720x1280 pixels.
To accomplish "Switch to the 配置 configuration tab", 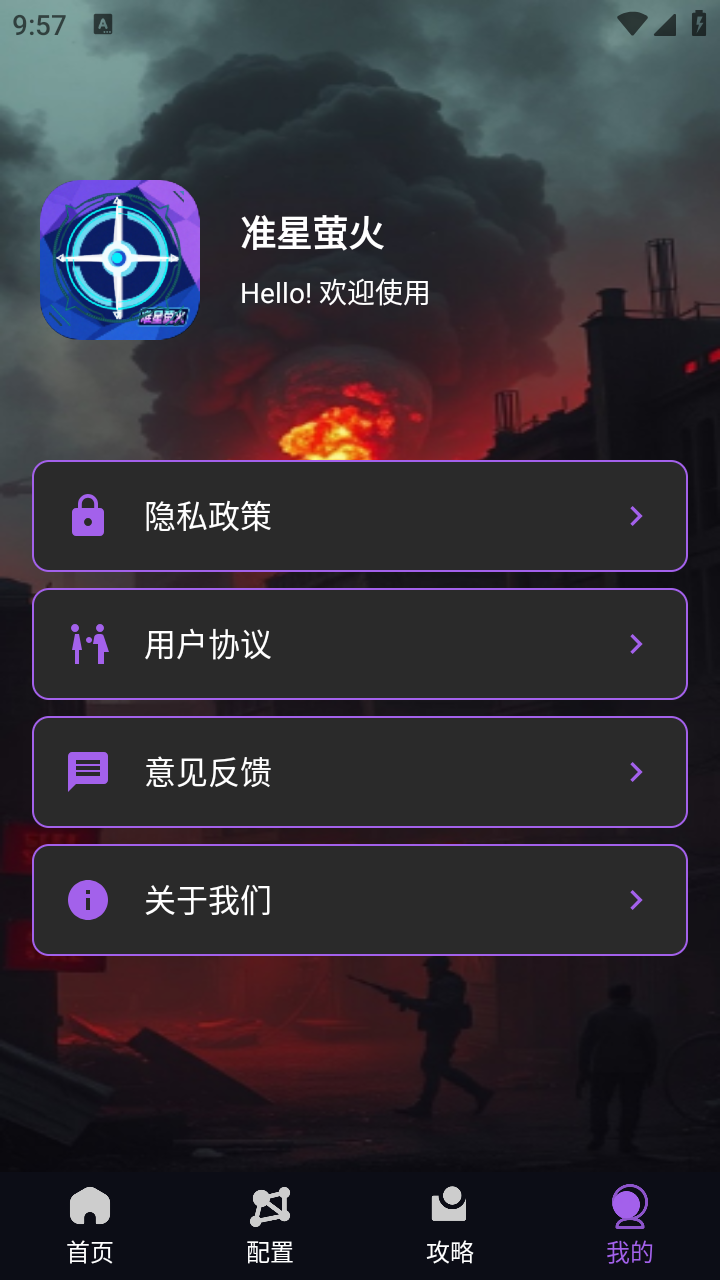I will coord(270,1224).
